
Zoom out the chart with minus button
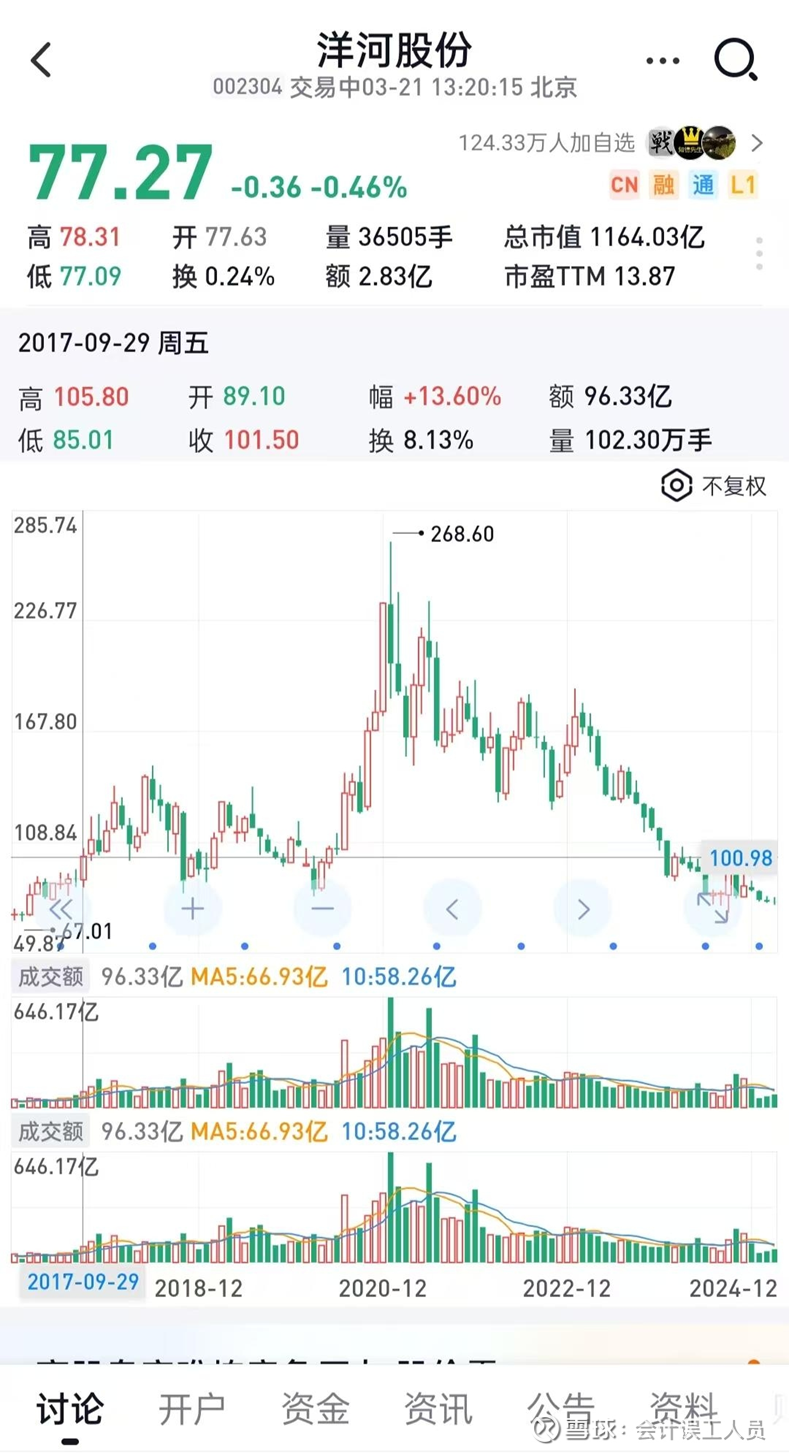322,909
